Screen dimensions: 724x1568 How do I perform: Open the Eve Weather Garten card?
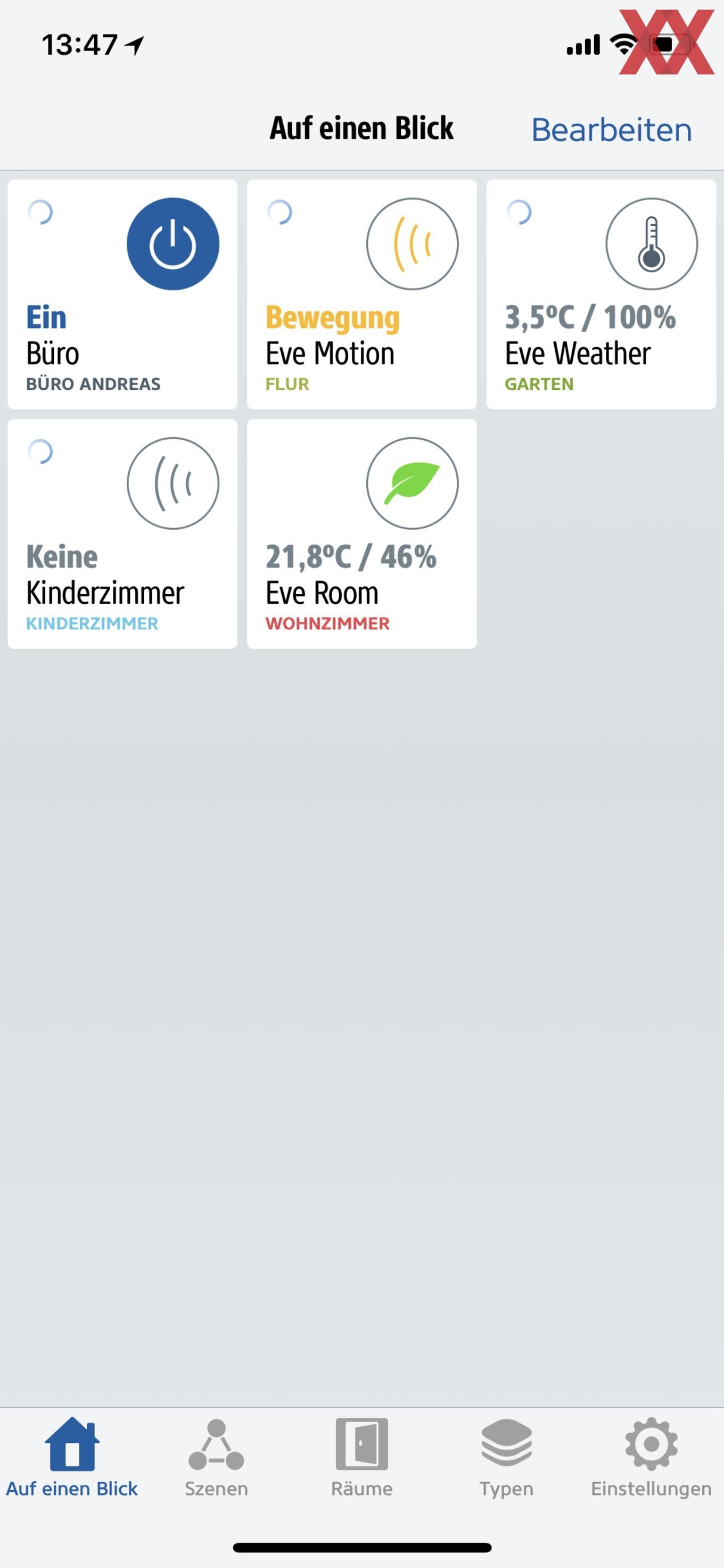(601, 294)
